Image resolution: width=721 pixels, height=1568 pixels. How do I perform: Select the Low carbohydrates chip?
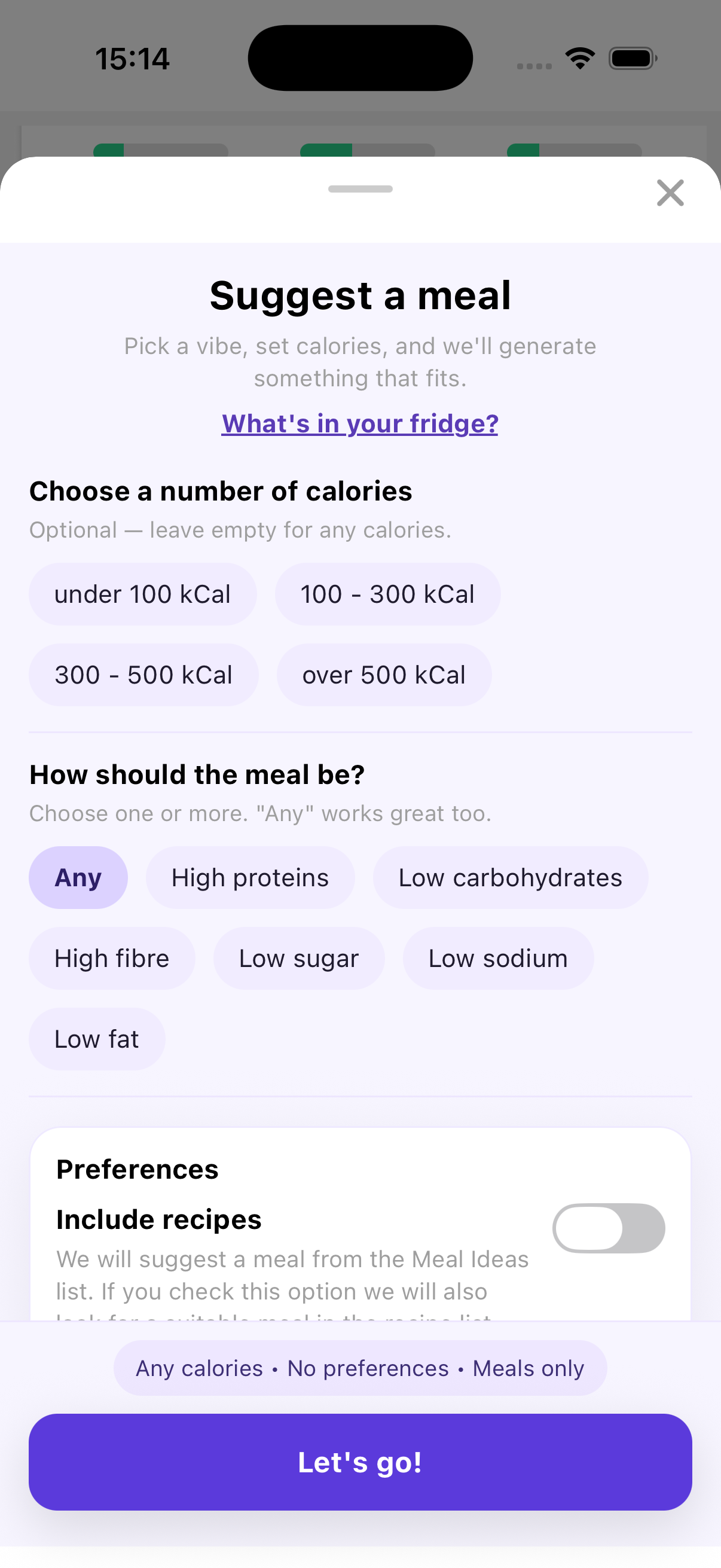510,877
